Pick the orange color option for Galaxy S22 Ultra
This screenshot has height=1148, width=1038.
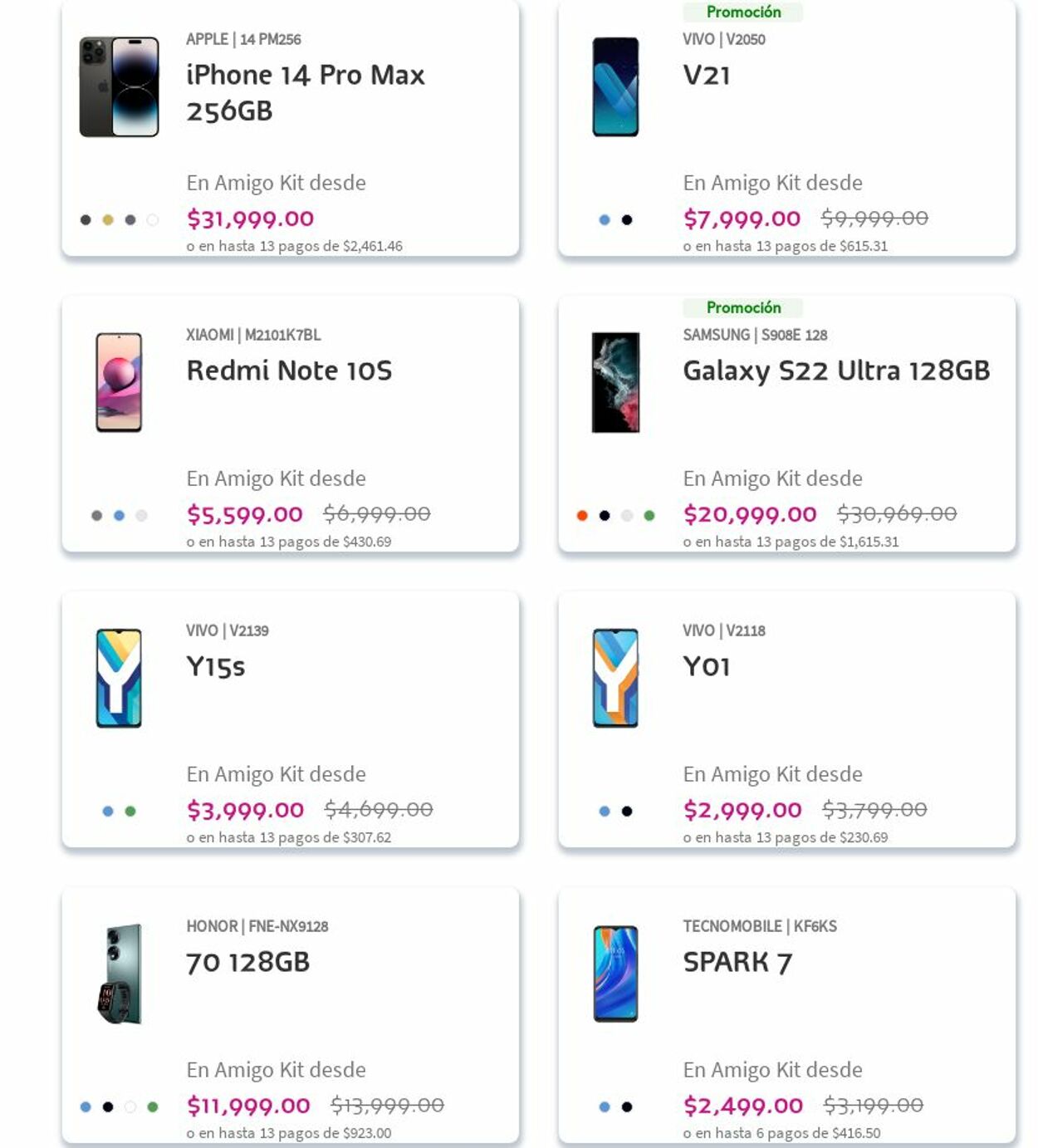click(x=580, y=515)
